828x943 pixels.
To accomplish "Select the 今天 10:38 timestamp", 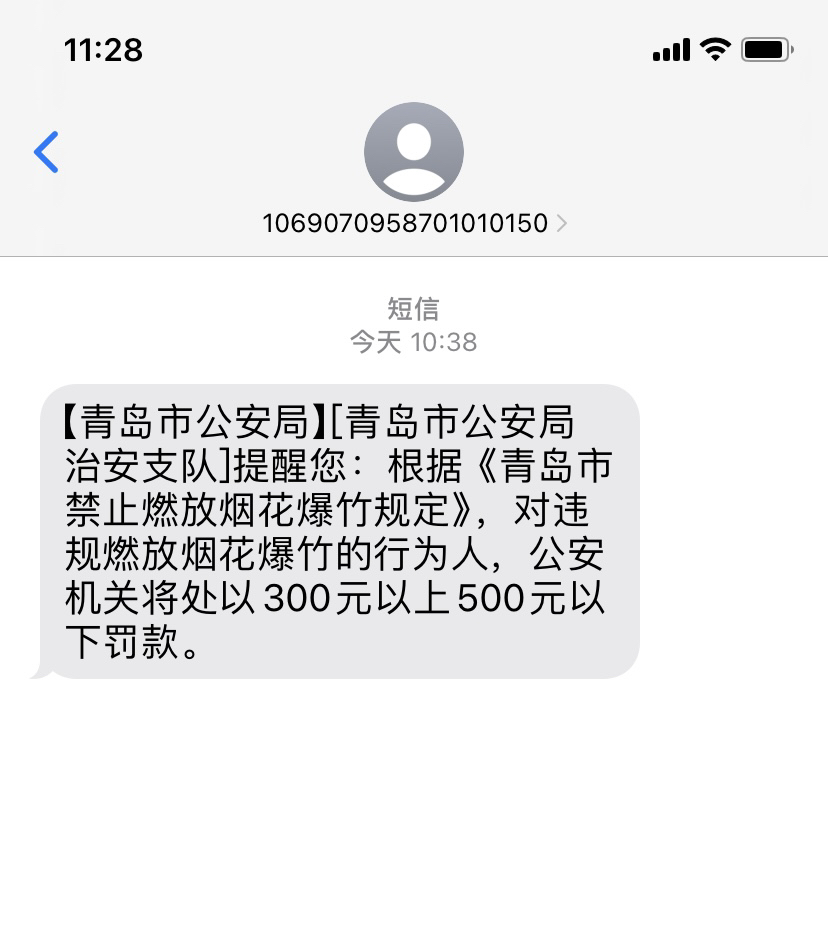I will 414,341.
